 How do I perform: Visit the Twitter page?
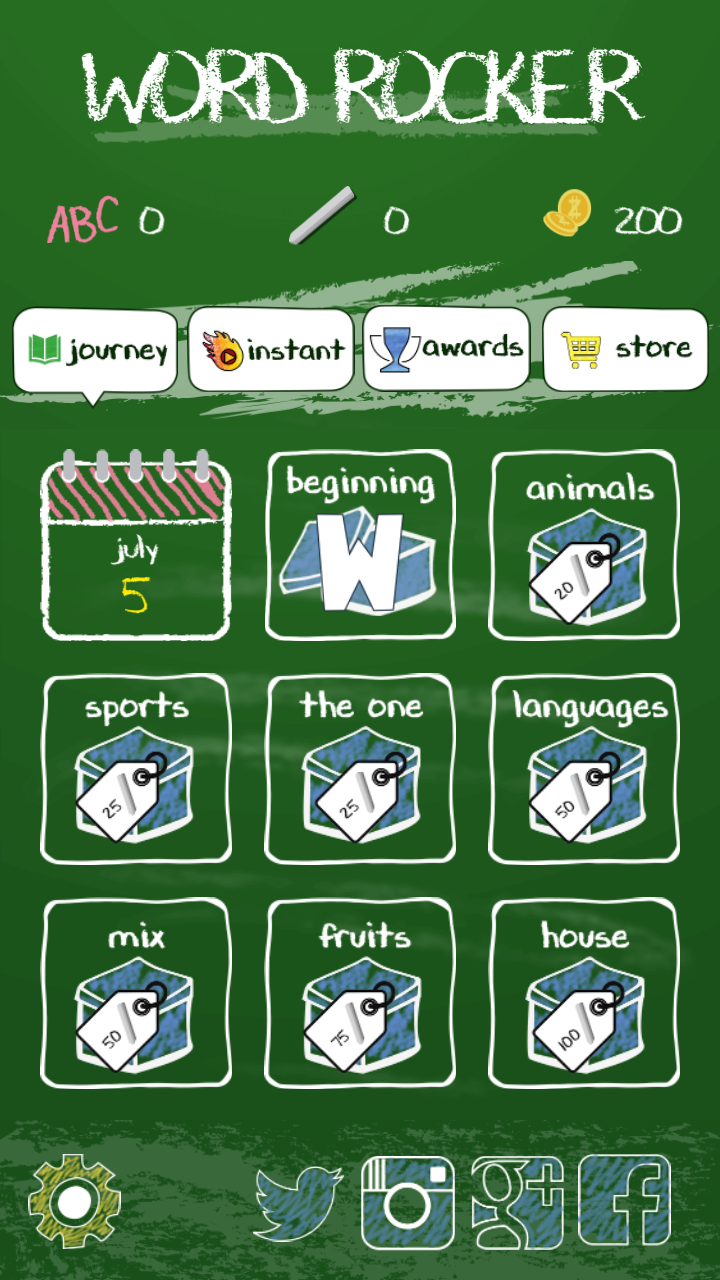coord(299,1203)
